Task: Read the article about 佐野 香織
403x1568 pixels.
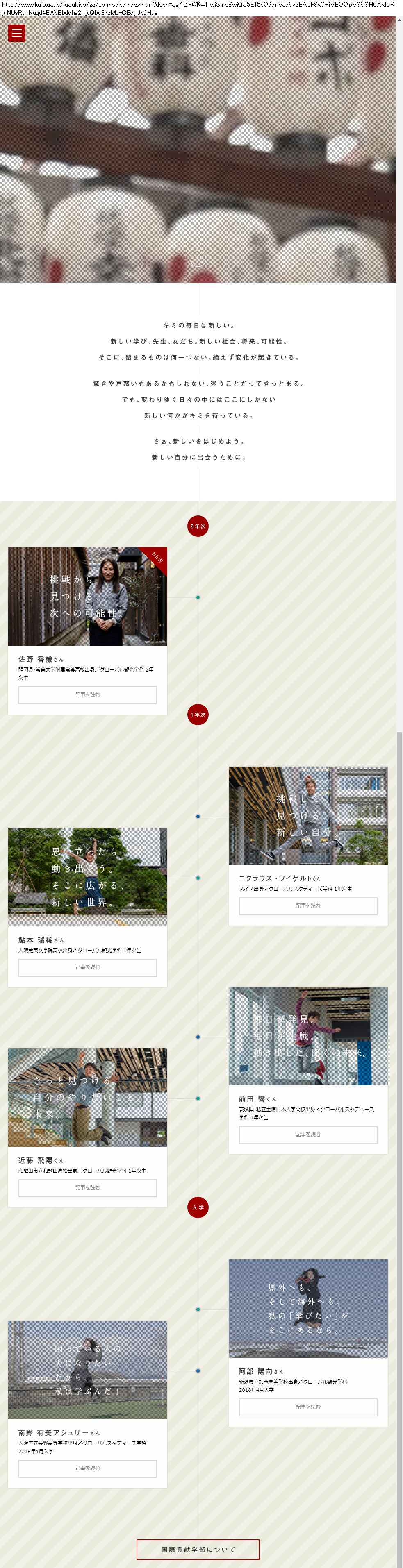Action: [88, 694]
